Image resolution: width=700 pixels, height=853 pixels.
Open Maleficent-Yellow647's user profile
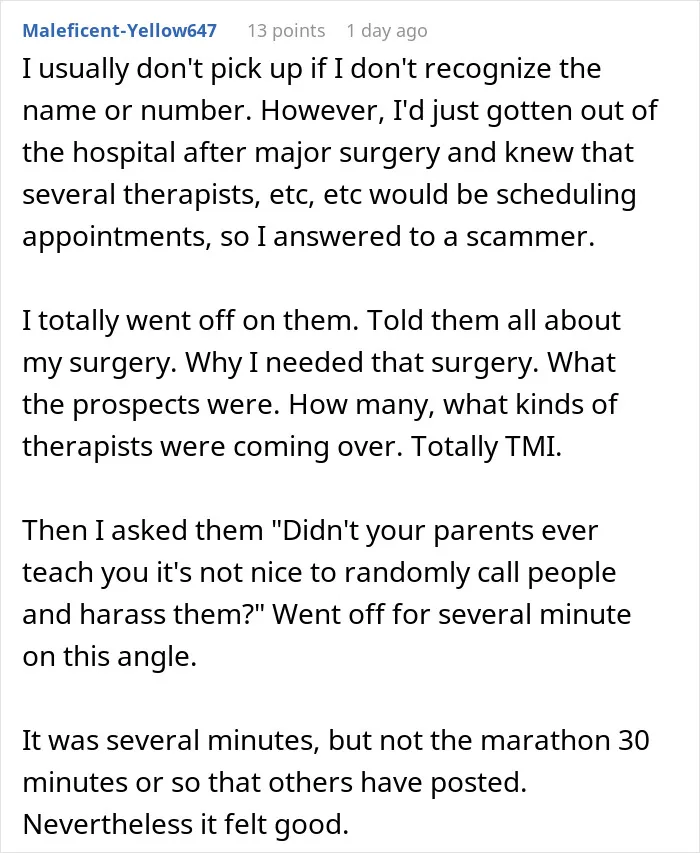120,30
